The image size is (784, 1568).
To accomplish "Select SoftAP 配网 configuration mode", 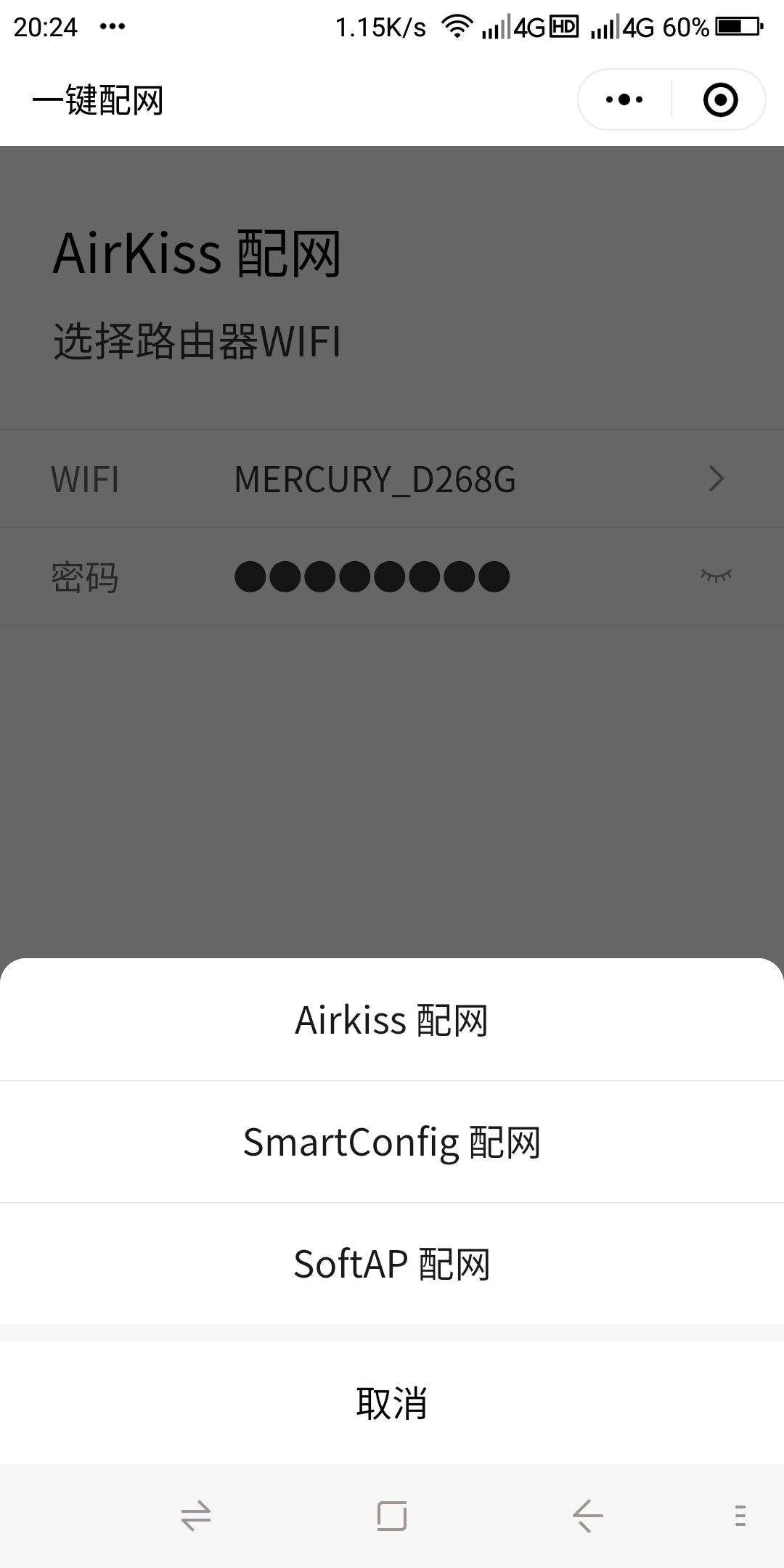I will (x=392, y=1263).
